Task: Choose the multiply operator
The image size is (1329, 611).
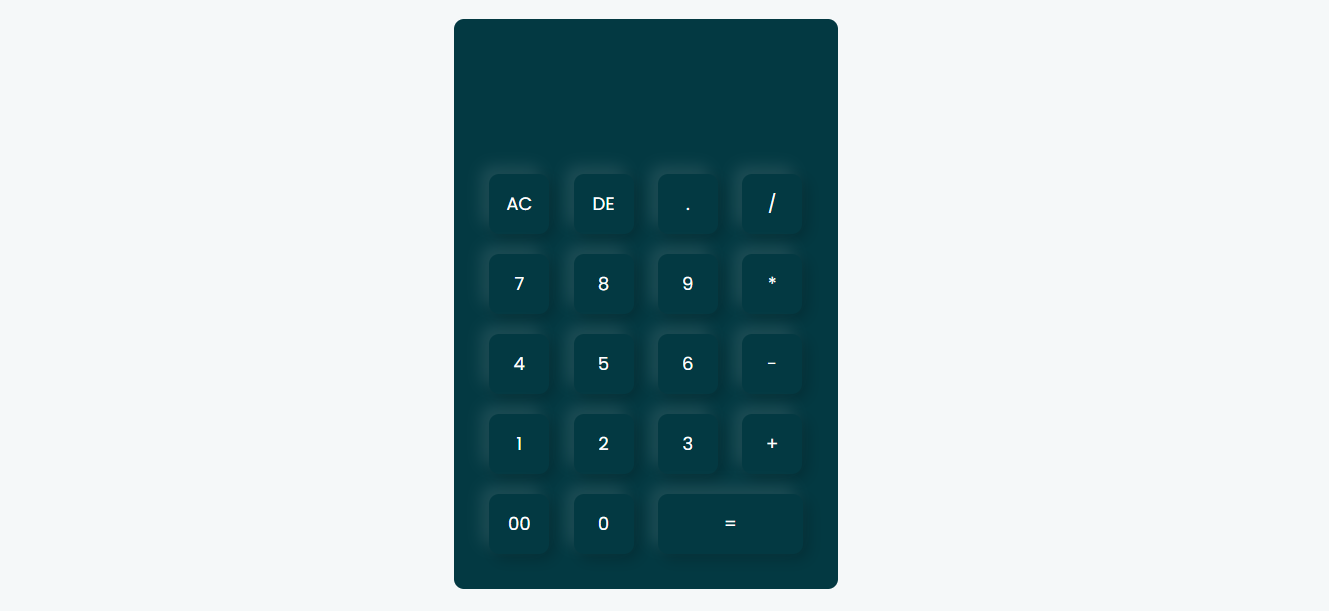Action: point(771,284)
